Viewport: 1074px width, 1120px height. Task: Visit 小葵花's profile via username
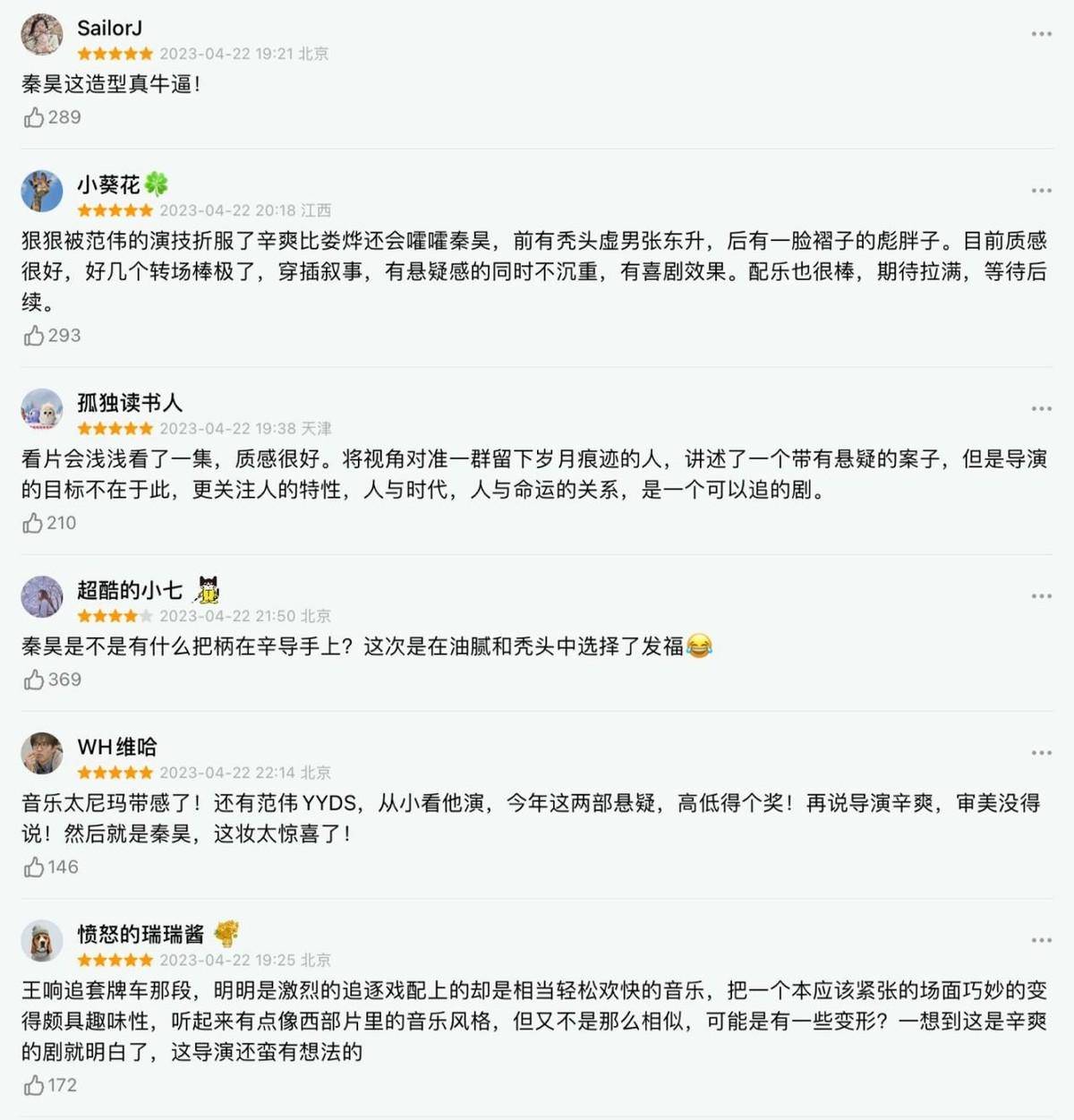pos(108,184)
